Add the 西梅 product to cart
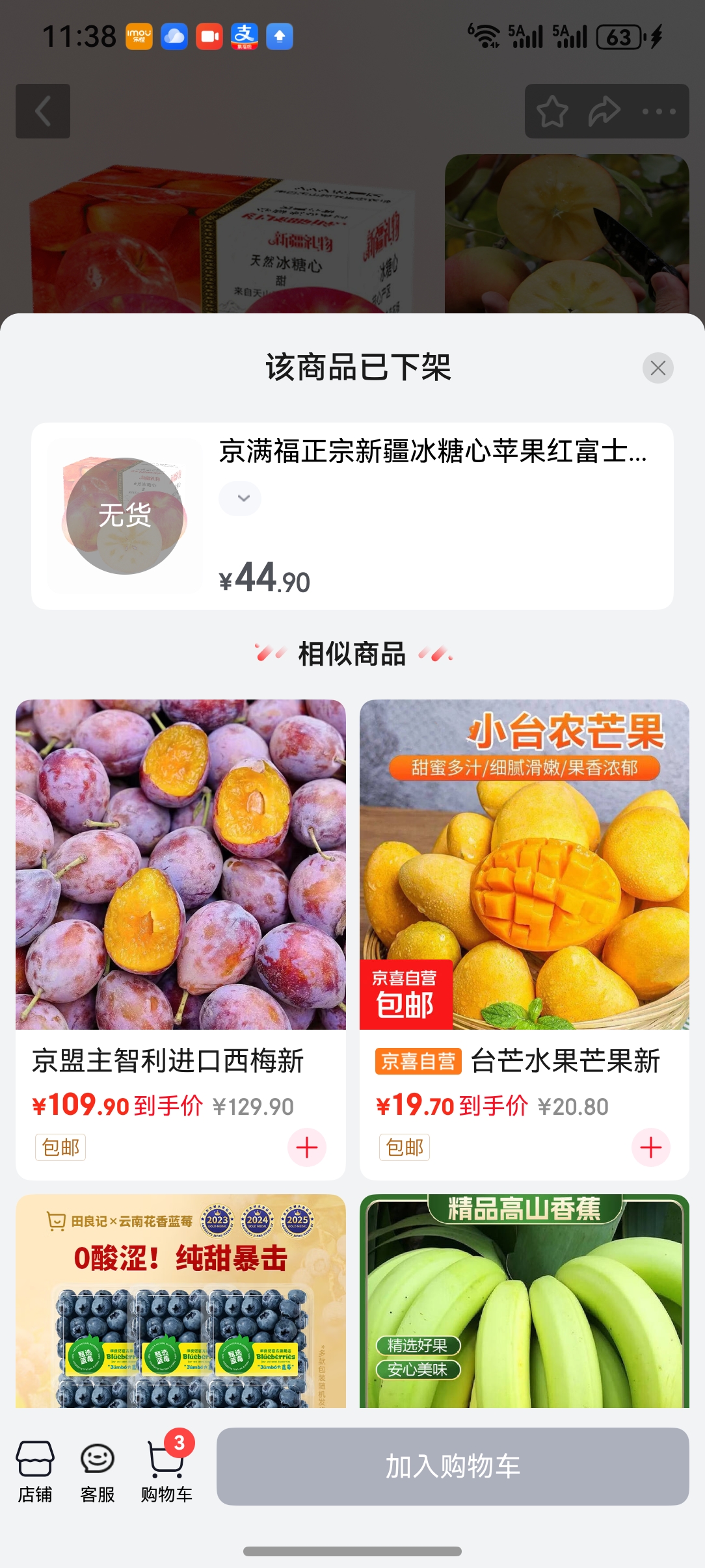The height and width of the screenshot is (1568, 705). 306,1147
